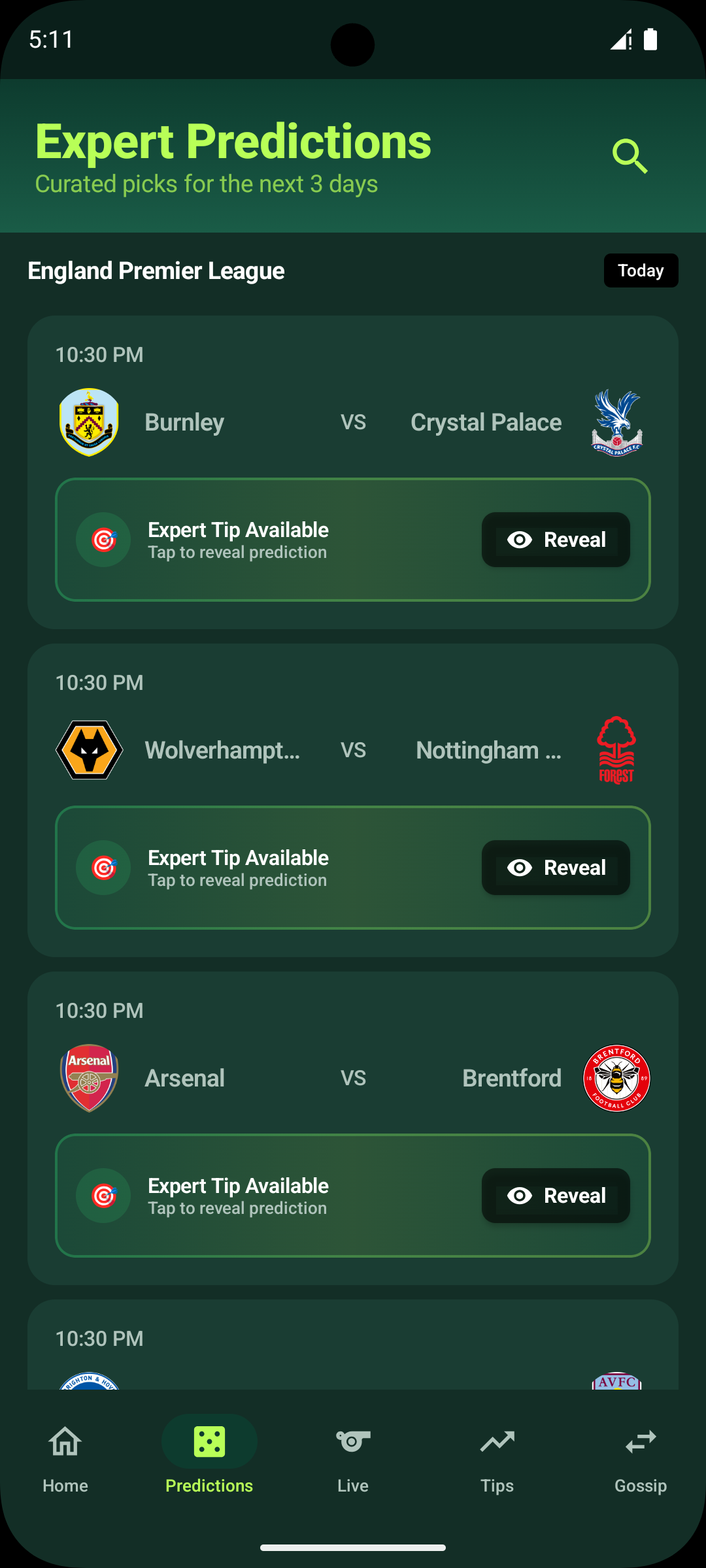This screenshot has width=706, height=1568.
Task: Tap the Live whistle icon
Action: (x=352, y=1441)
